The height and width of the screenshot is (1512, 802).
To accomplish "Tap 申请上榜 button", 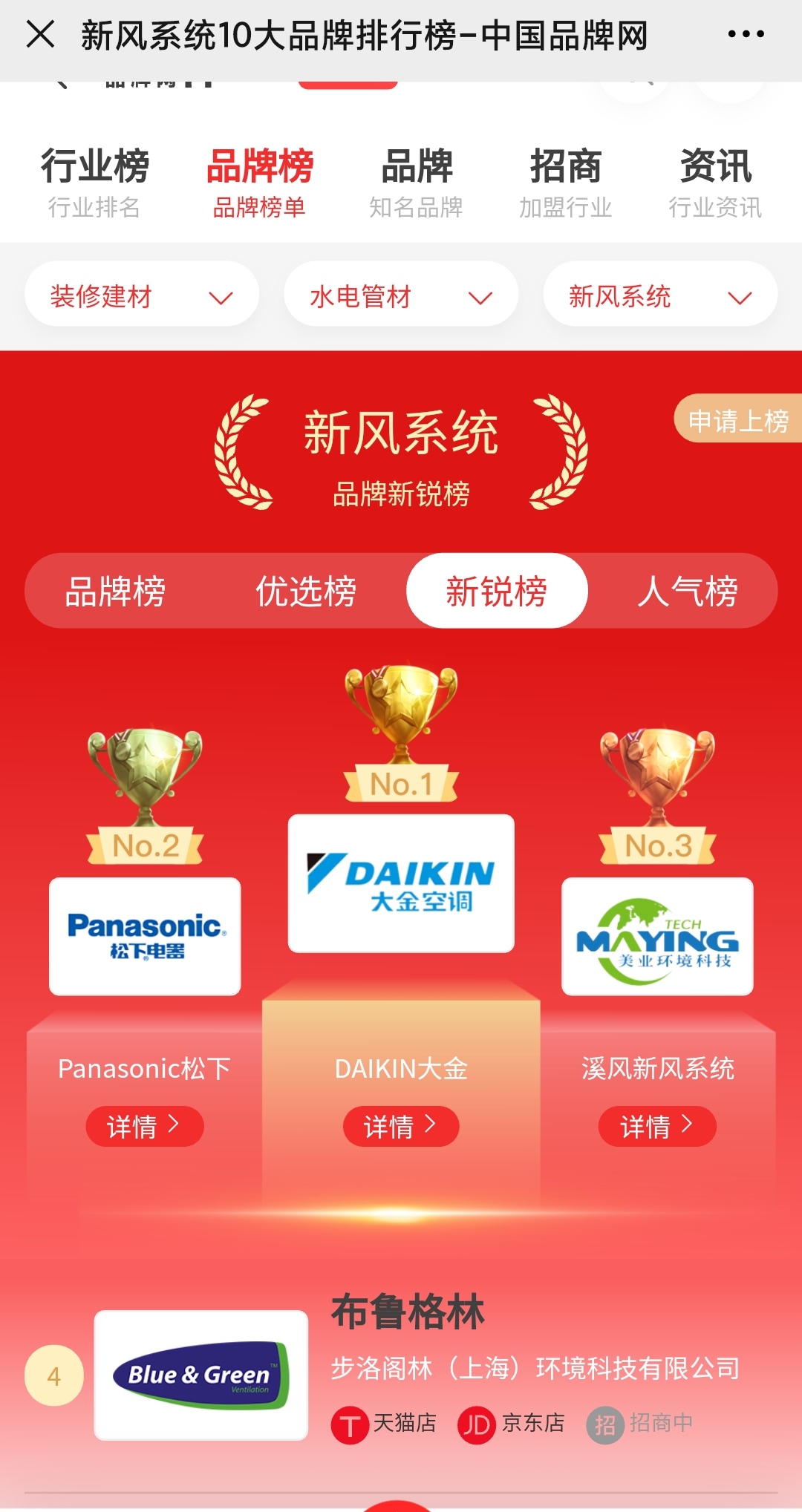I will coord(737,420).
